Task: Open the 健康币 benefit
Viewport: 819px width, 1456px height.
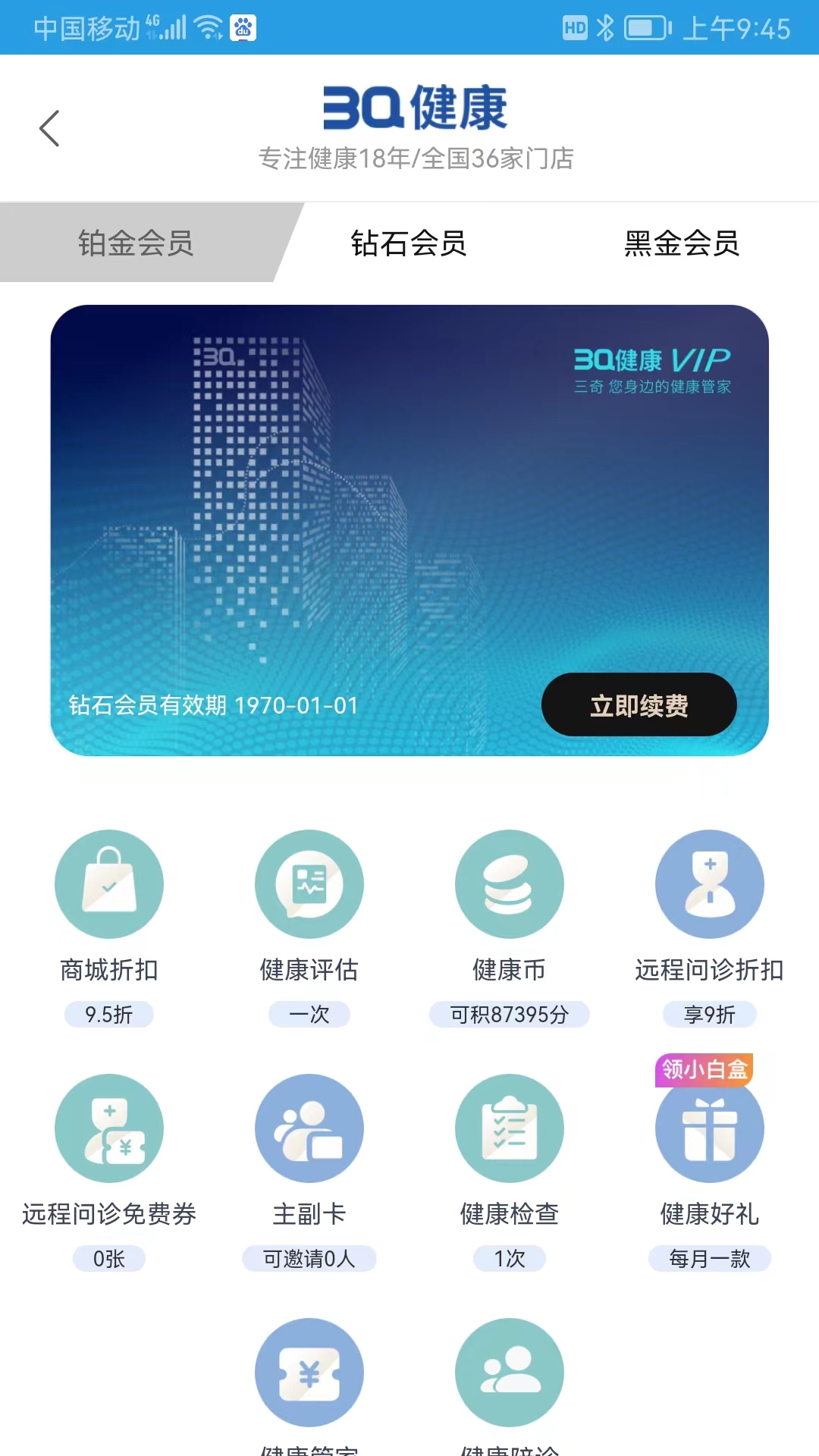Action: click(510, 884)
